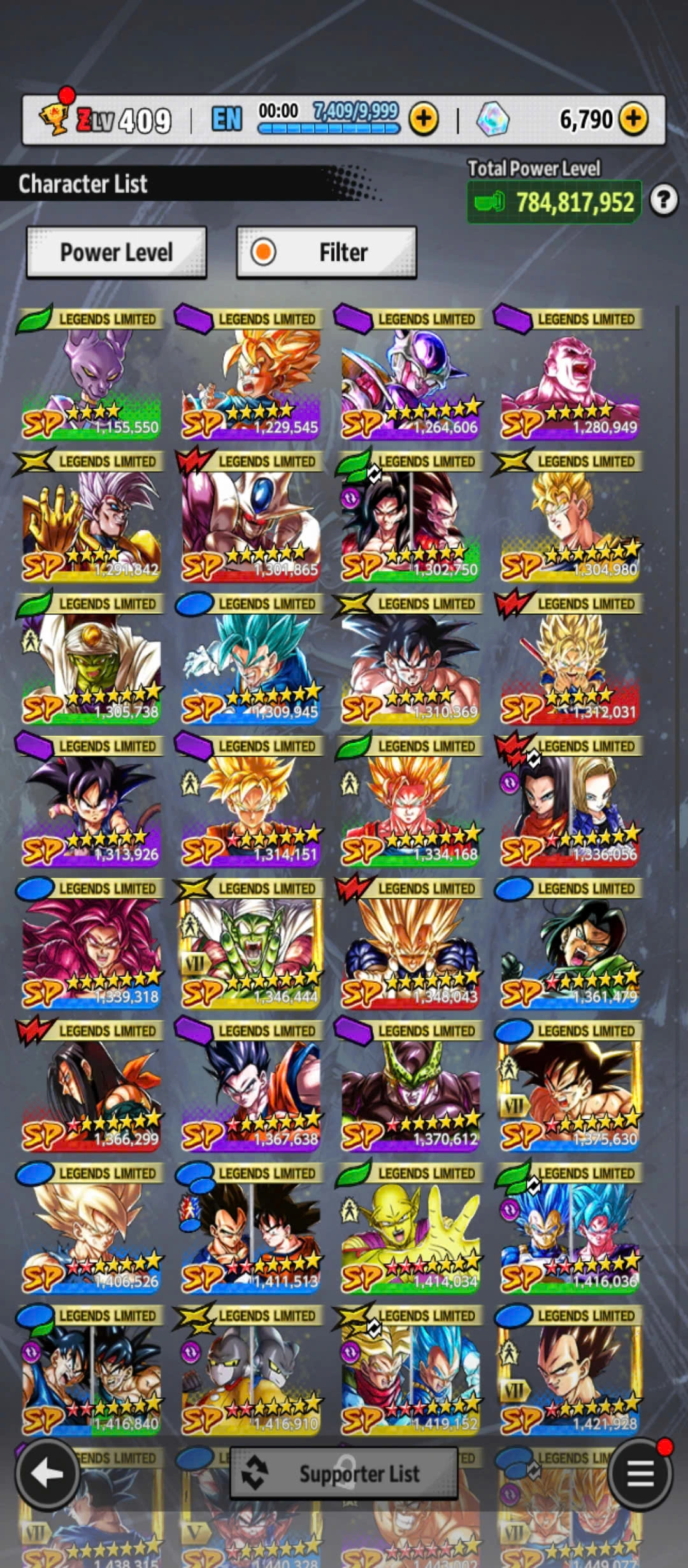This screenshot has width=688, height=1568.
Task: View character with 1,414,034 power
Action: click(x=410, y=1237)
